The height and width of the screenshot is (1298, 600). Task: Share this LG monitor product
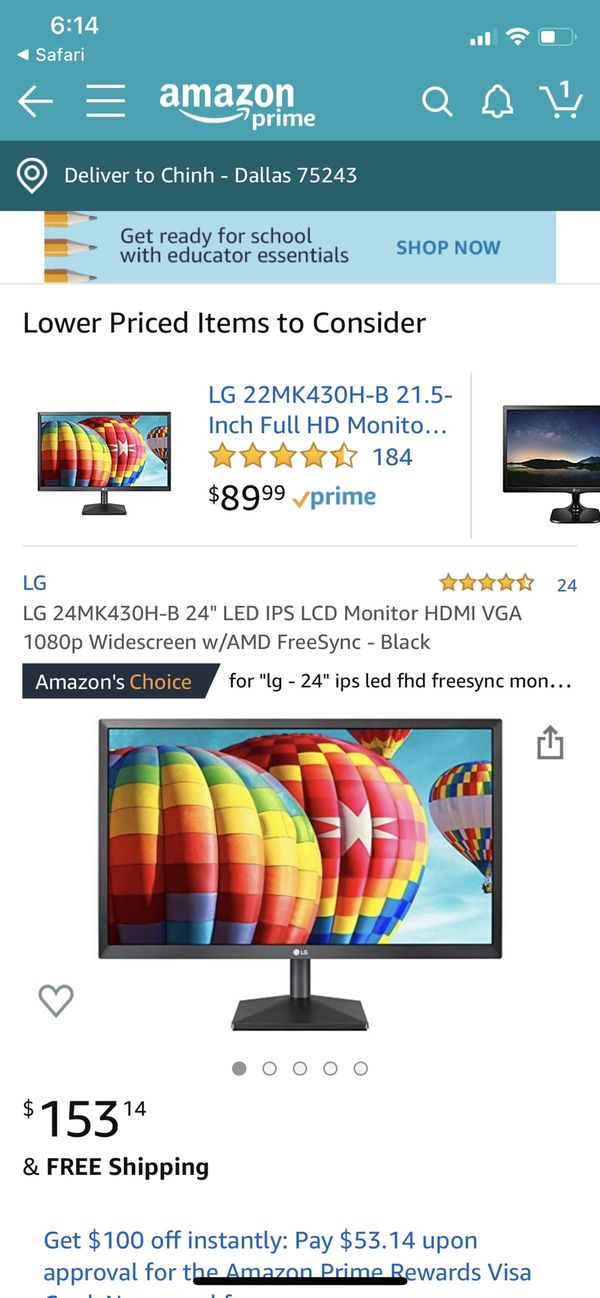pyautogui.click(x=550, y=743)
